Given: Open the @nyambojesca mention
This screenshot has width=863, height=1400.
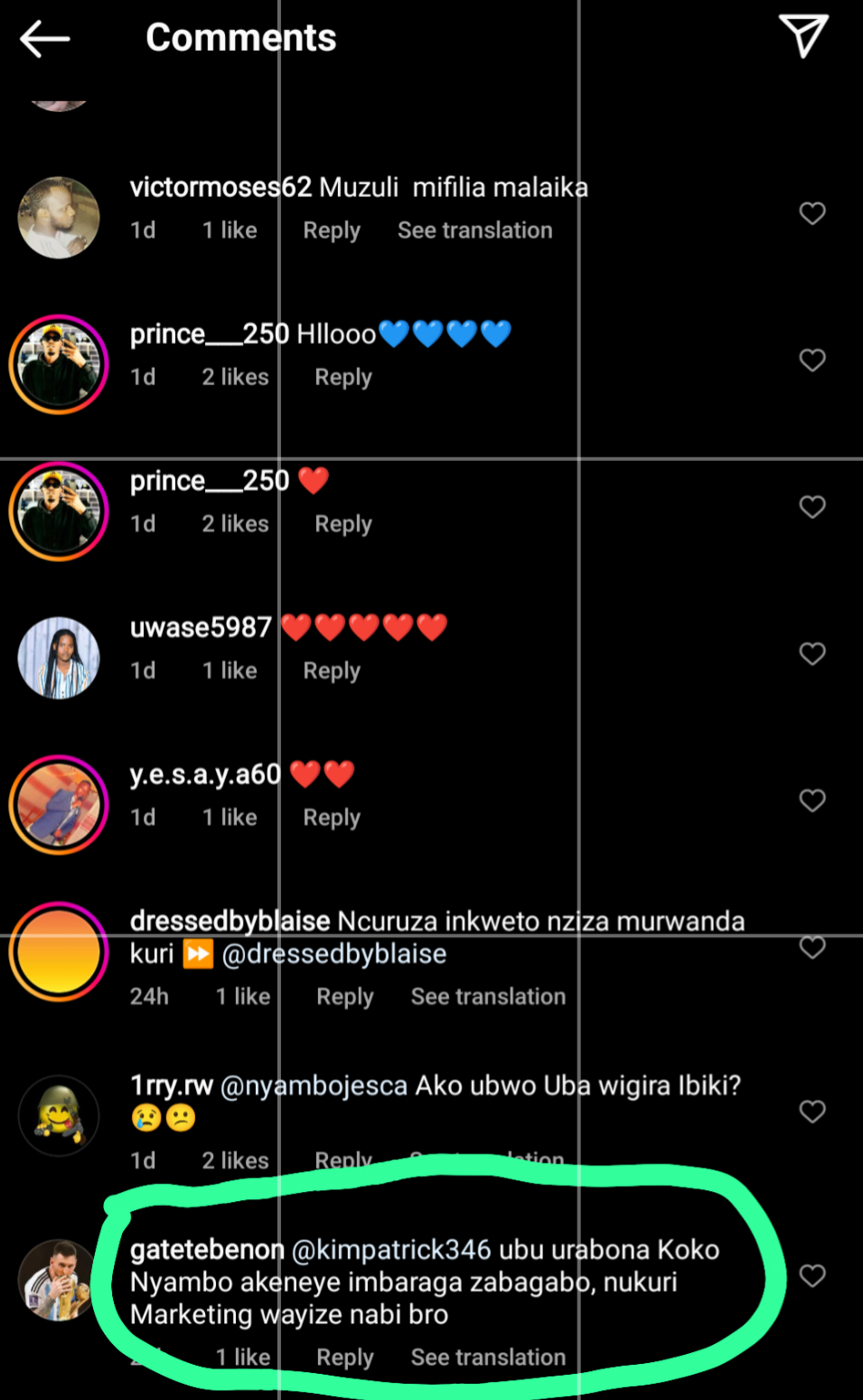Looking at the screenshot, I should click(314, 1085).
